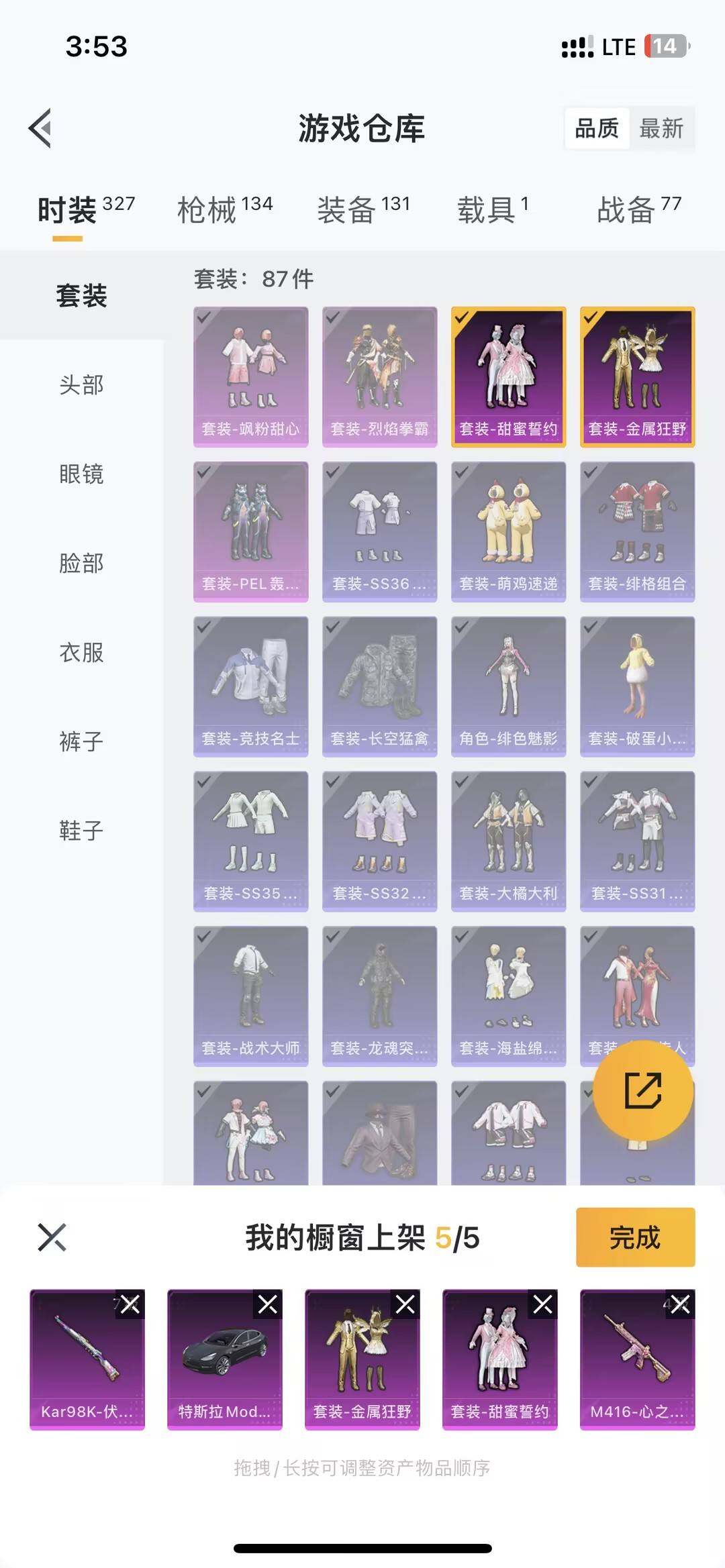Switch sorting to 最新
Screen dimensions: 725x1568
661,129
